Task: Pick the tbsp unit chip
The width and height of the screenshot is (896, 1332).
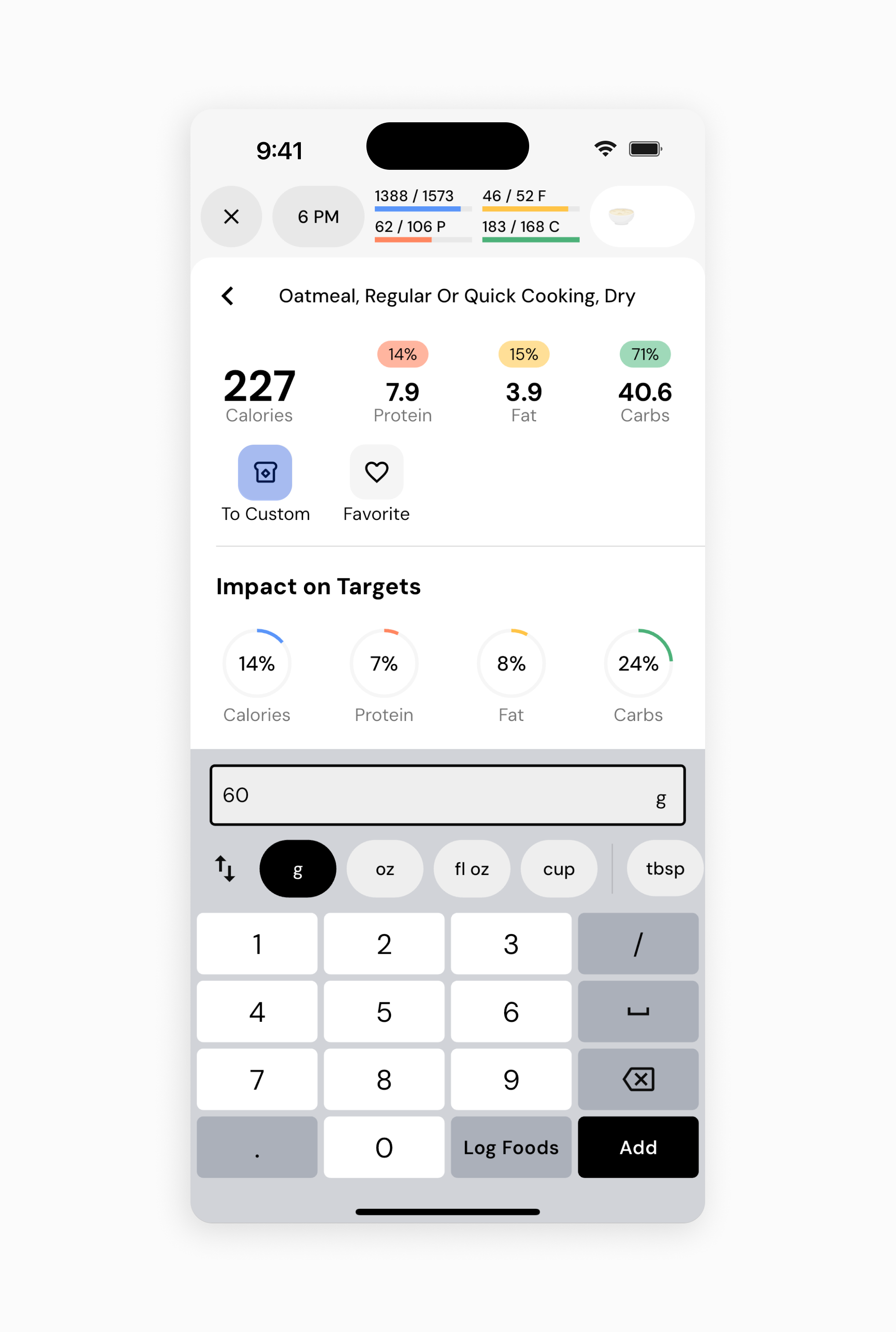Action: (664, 869)
